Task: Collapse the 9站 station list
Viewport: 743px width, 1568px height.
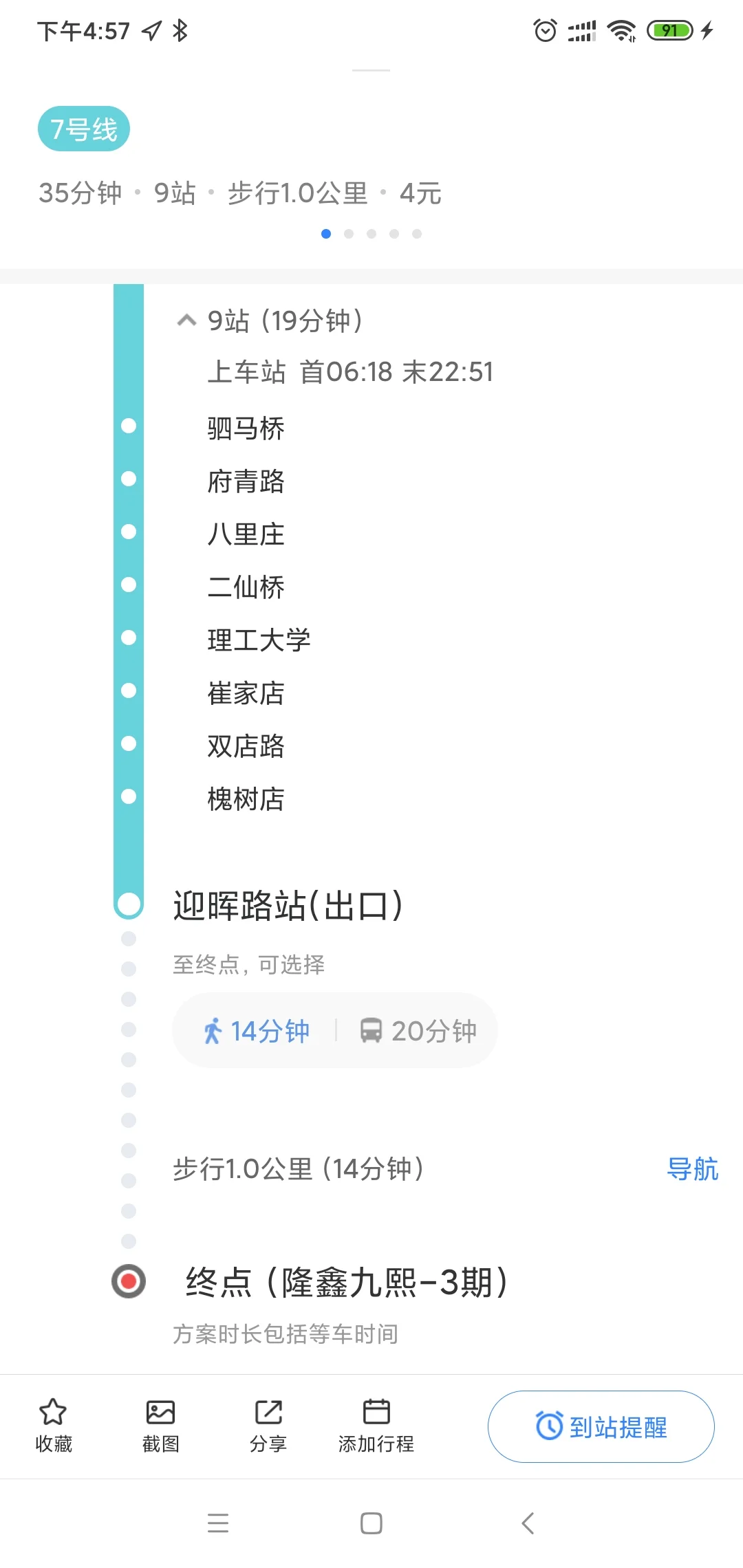Action: 186,320
